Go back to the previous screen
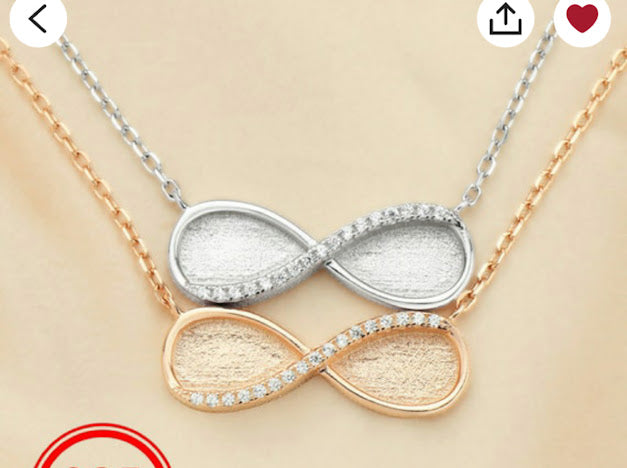The image size is (627, 468). click(x=38, y=19)
